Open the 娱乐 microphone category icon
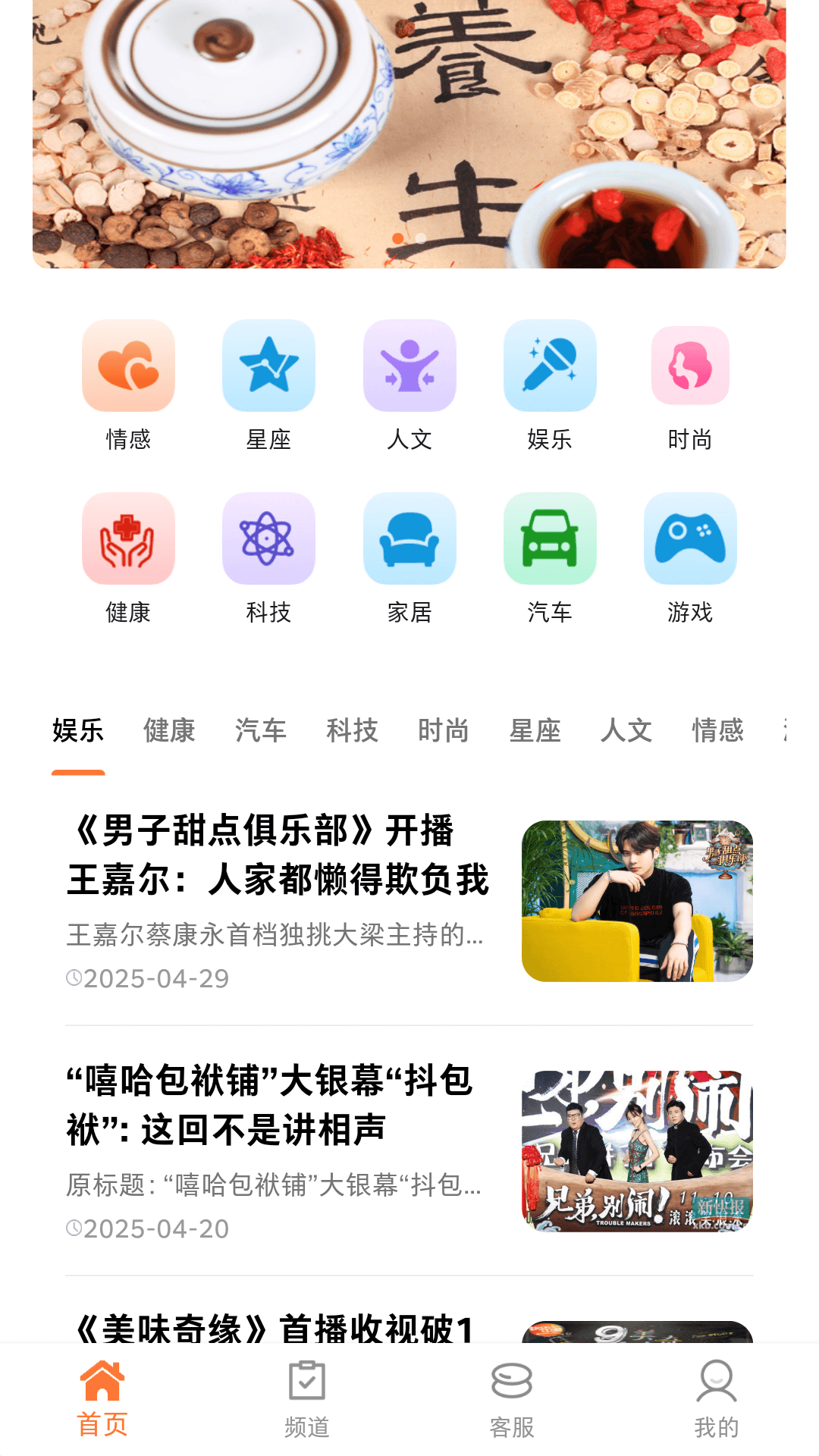The height and width of the screenshot is (1456, 819). (550, 366)
